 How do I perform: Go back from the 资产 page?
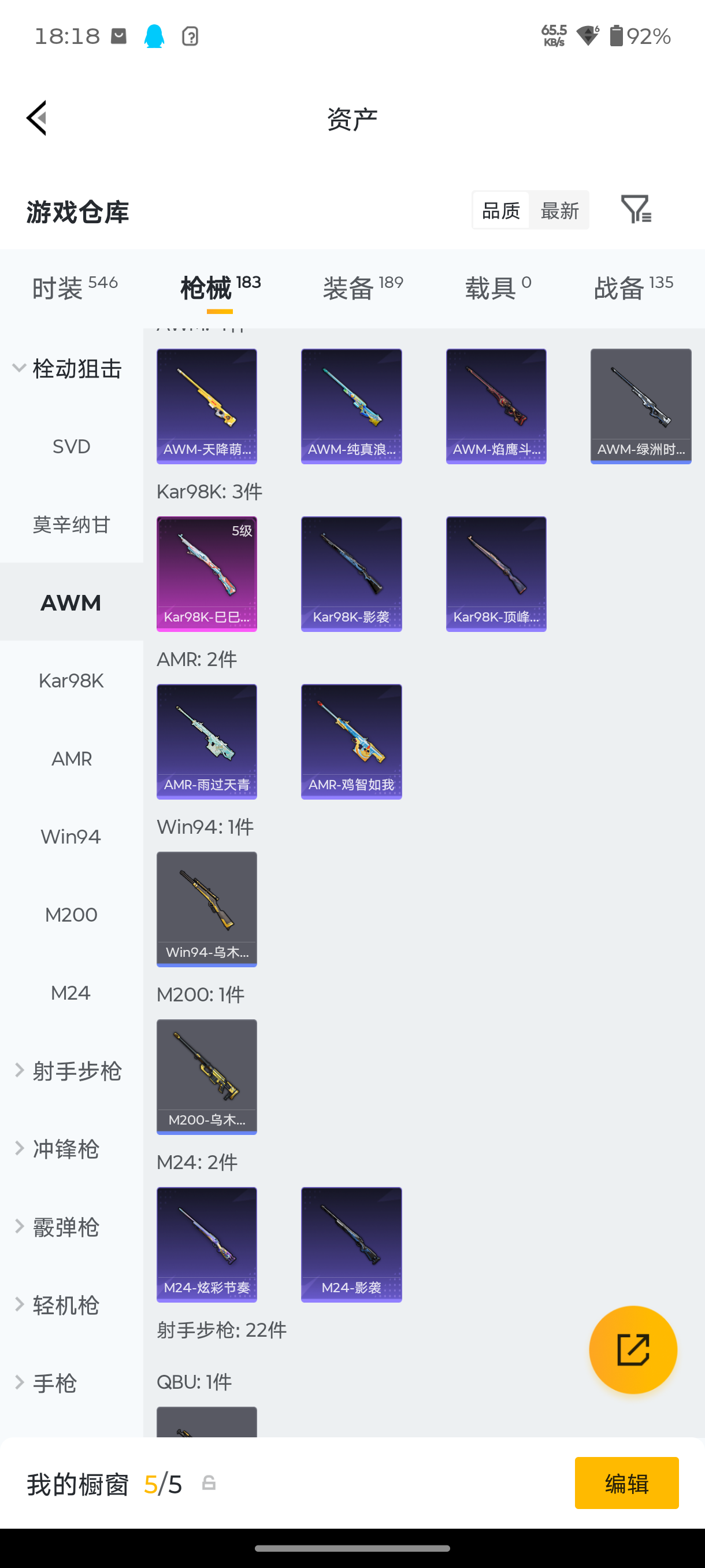pyautogui.click(x=36, y=118)
